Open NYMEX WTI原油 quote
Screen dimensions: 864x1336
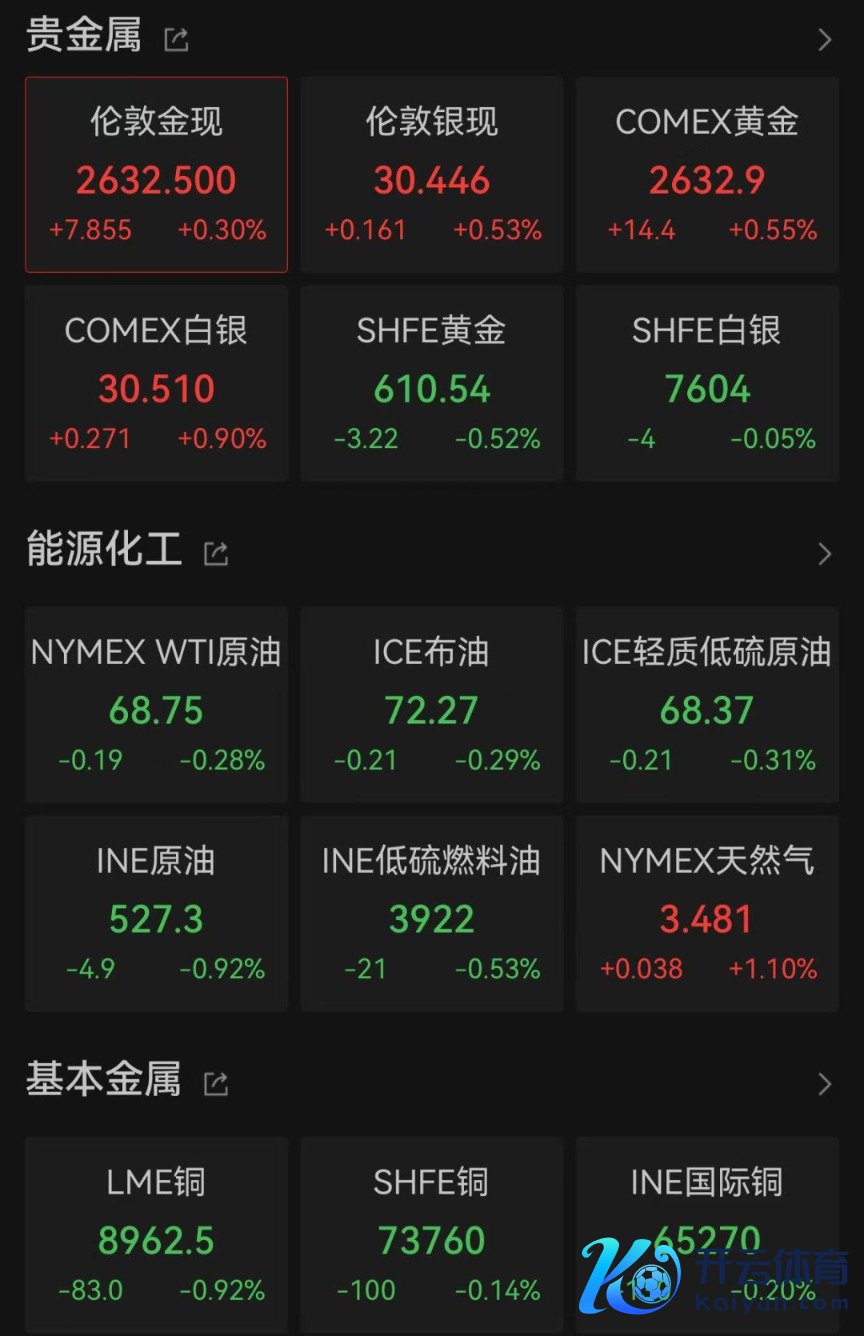pyautogui.click(x=156, y=705)
